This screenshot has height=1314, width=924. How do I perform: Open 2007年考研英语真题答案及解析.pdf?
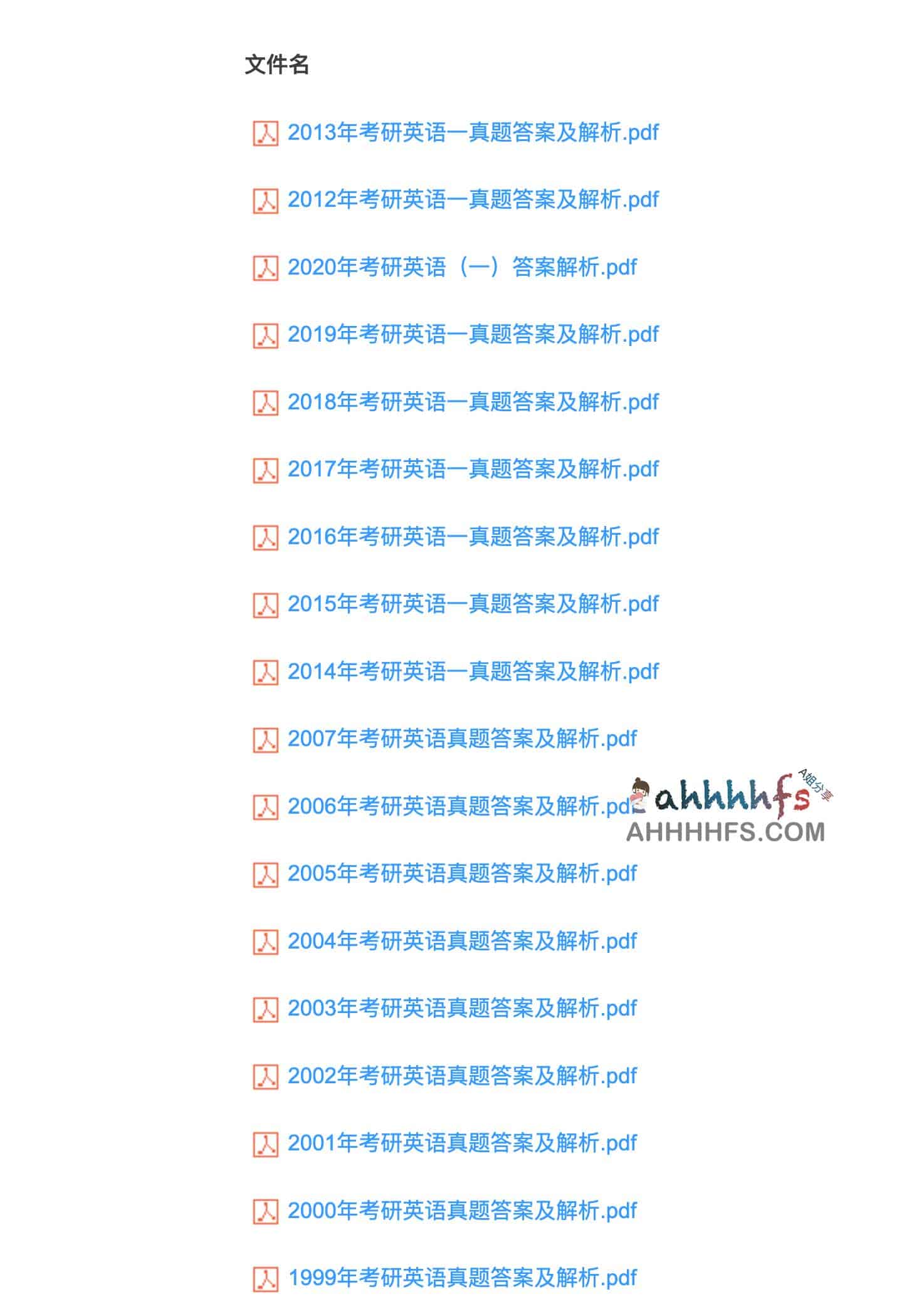461,738
